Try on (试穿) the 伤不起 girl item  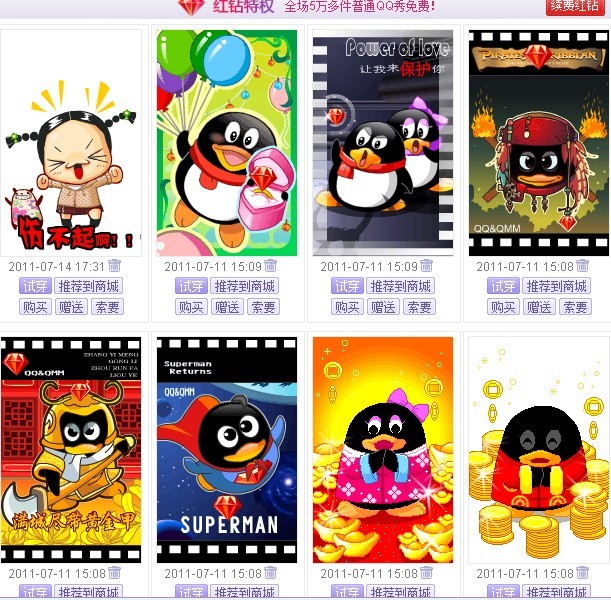click(35, 286)
